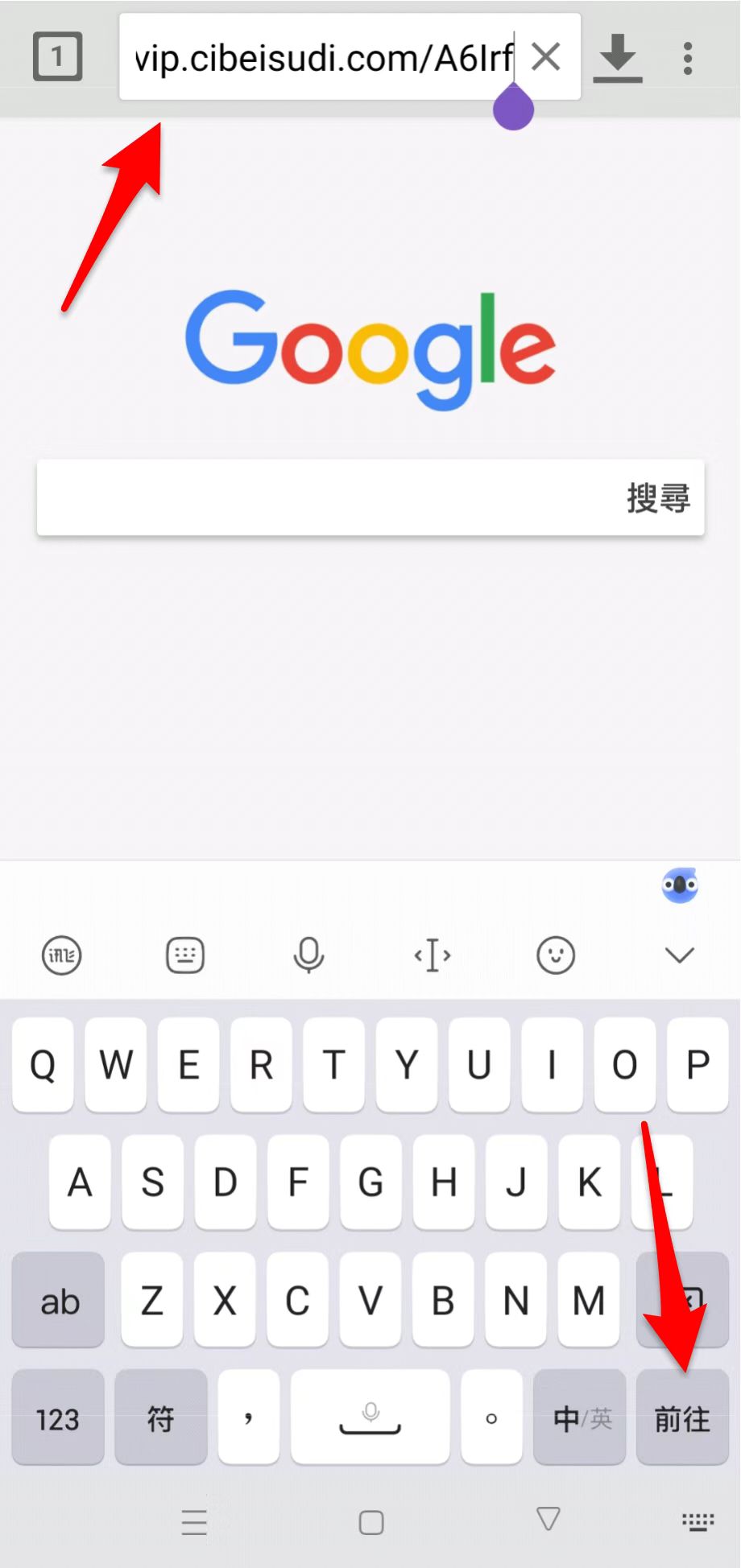Collapse the keyboard with the down chevron
Screen dimensions: 741x1568
[680, 955]
